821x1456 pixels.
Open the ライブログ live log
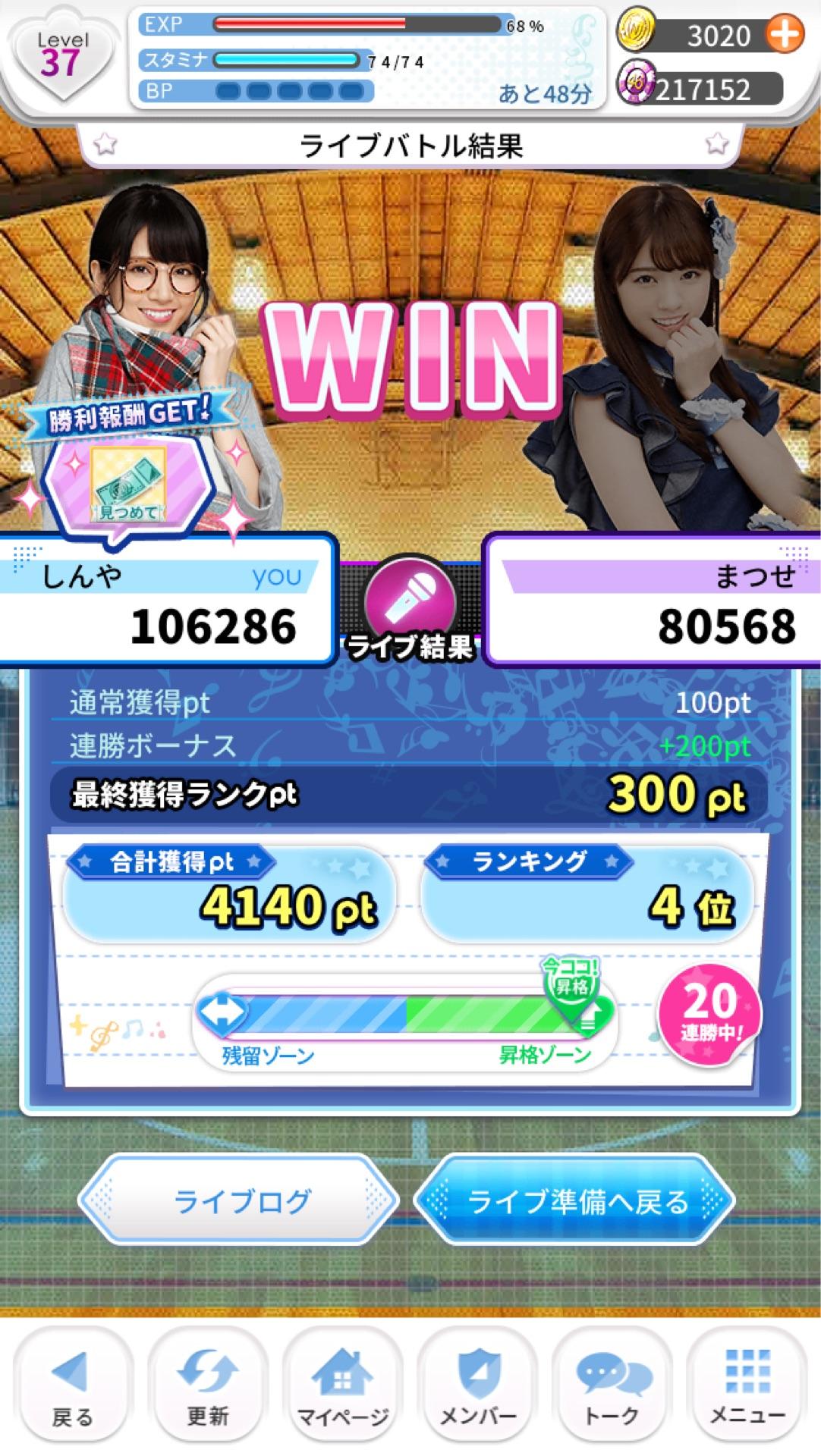click(x=240, y=1200)
